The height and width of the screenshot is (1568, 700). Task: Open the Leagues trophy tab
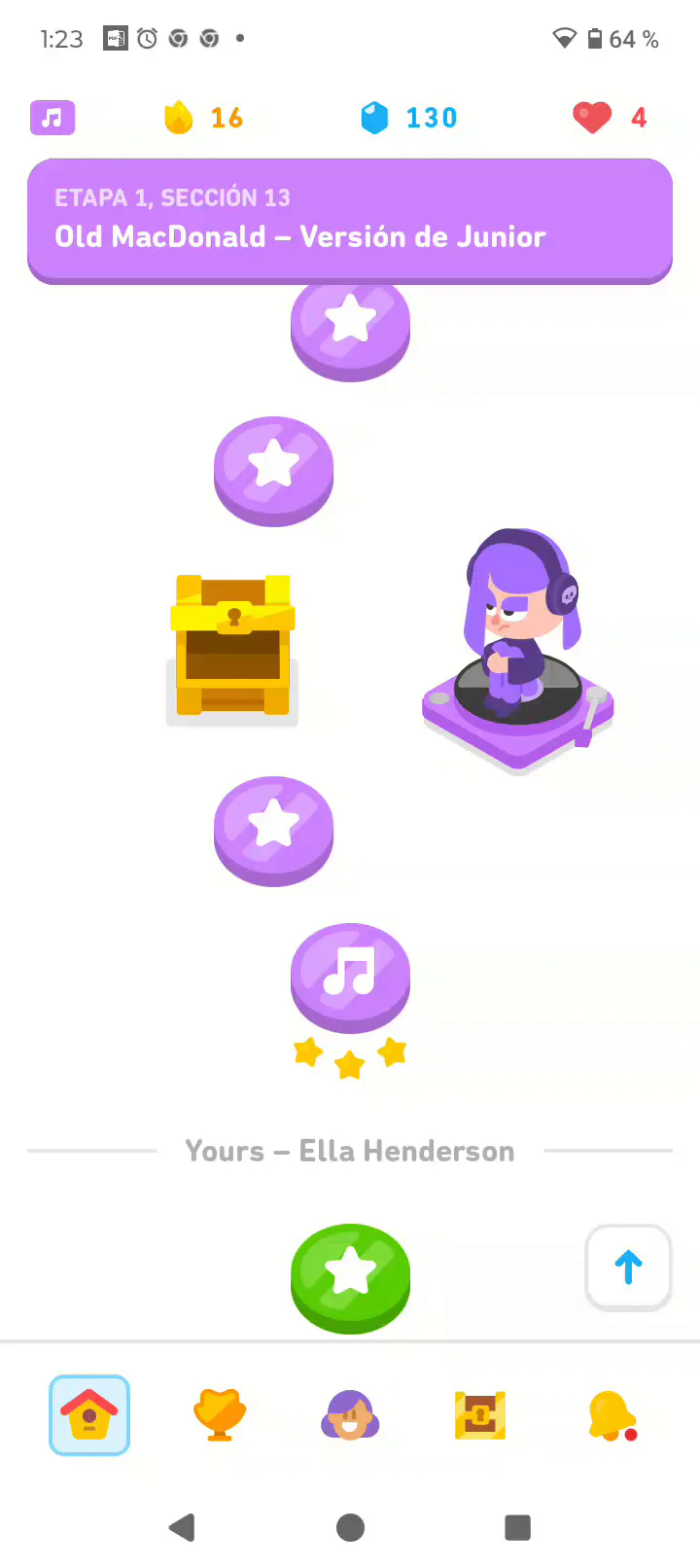tap(220, 1415)
